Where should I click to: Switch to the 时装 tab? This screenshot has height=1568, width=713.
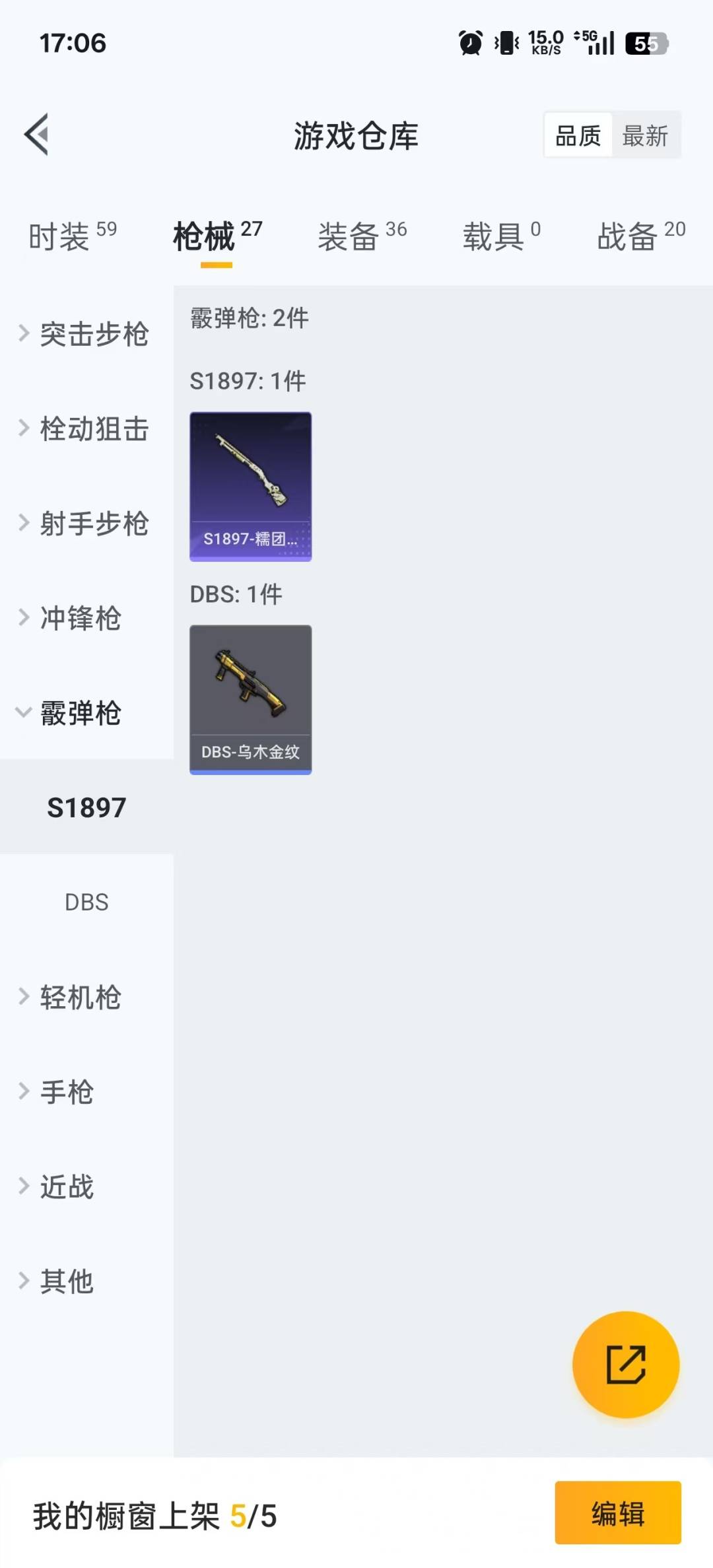coord(73,236)
